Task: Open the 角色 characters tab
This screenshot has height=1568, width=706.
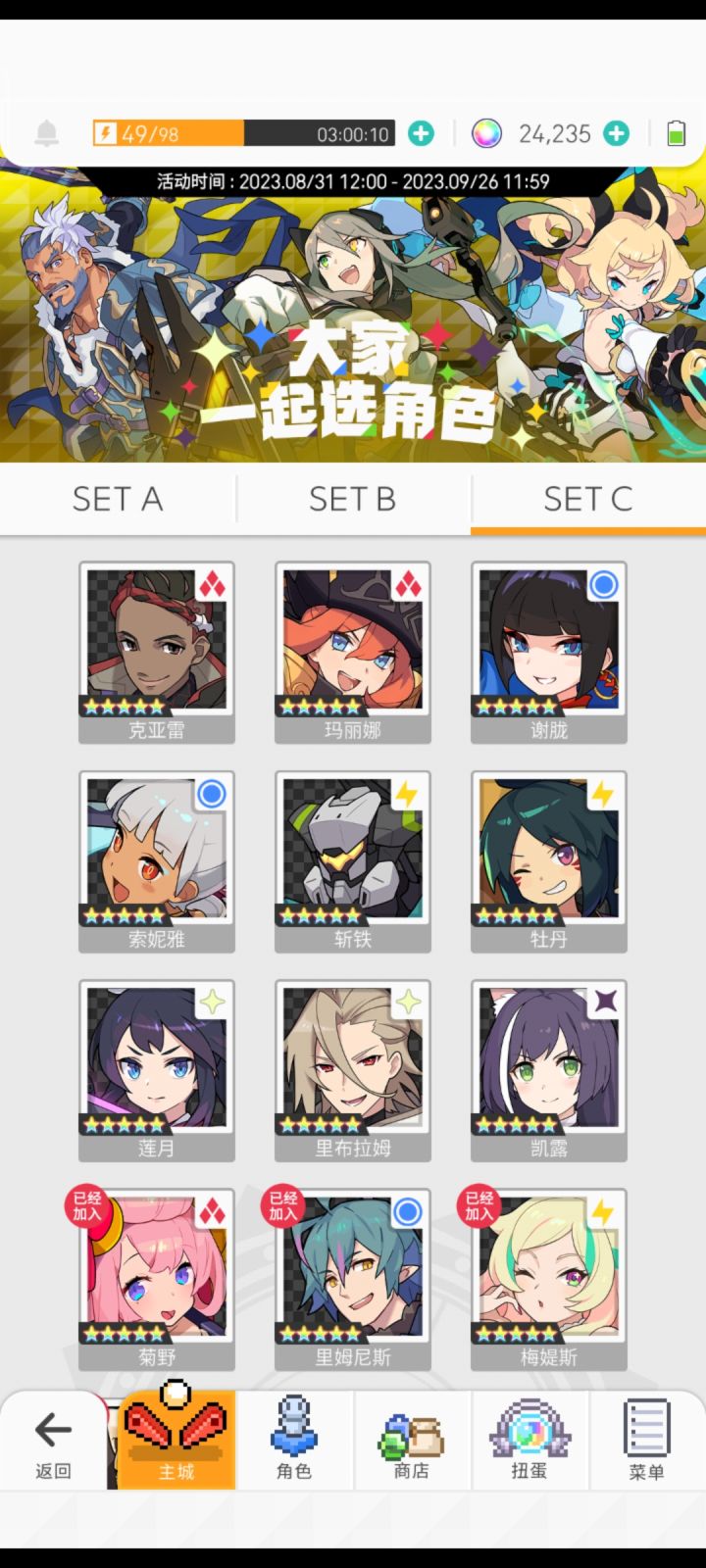Action: pyautogui.click(x=294, y=1441)
